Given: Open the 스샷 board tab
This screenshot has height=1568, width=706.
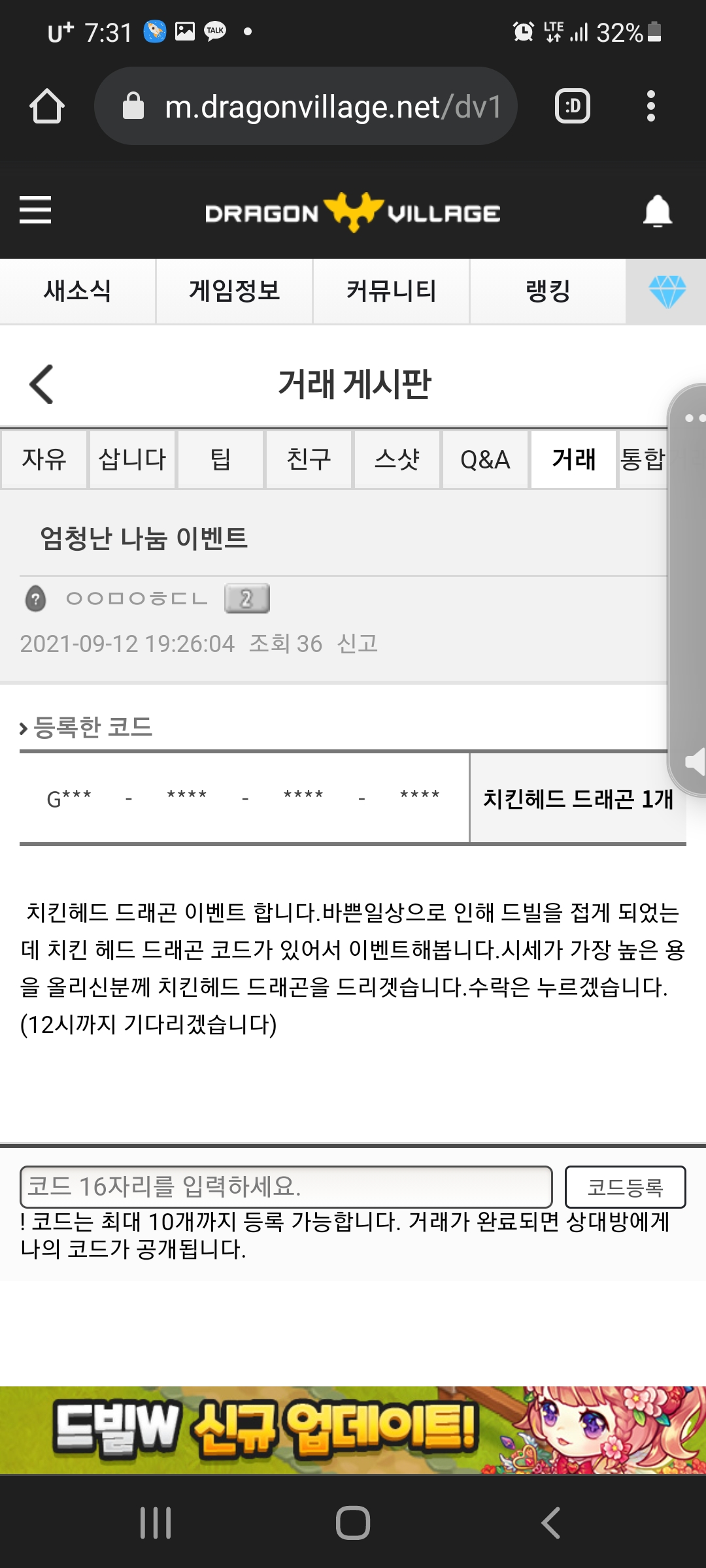Looking at the screenshot, I should [x=397, y=459].
